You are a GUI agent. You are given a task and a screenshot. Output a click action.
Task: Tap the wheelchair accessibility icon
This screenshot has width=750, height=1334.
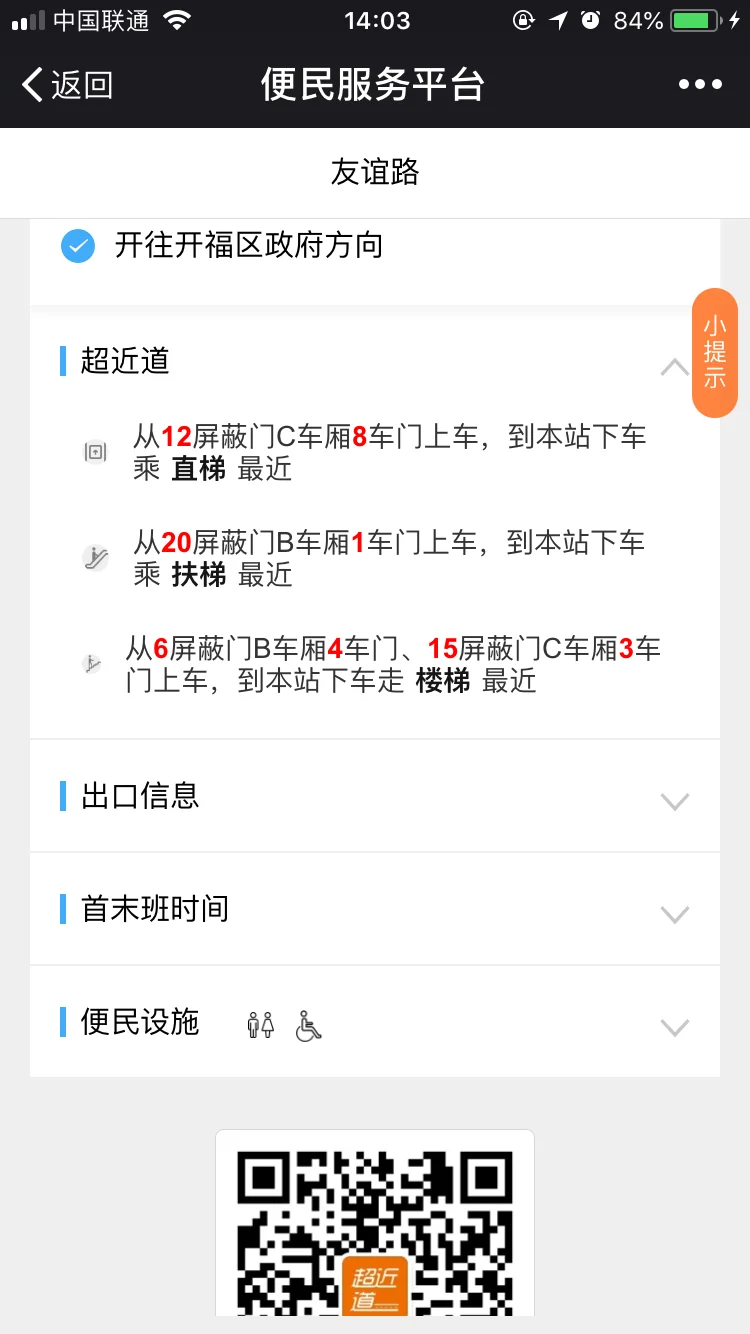307,1024
